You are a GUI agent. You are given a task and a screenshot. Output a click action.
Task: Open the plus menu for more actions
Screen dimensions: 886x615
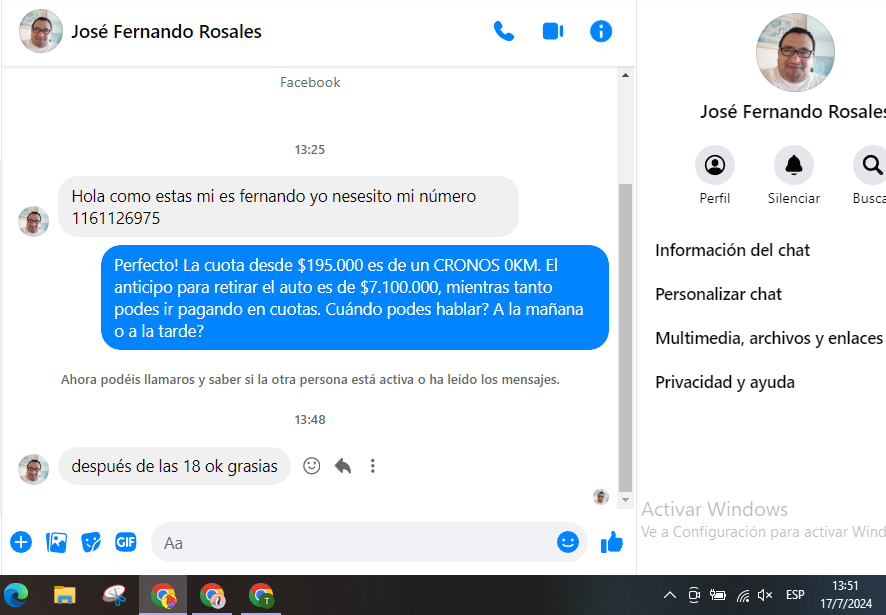(21, 542)
